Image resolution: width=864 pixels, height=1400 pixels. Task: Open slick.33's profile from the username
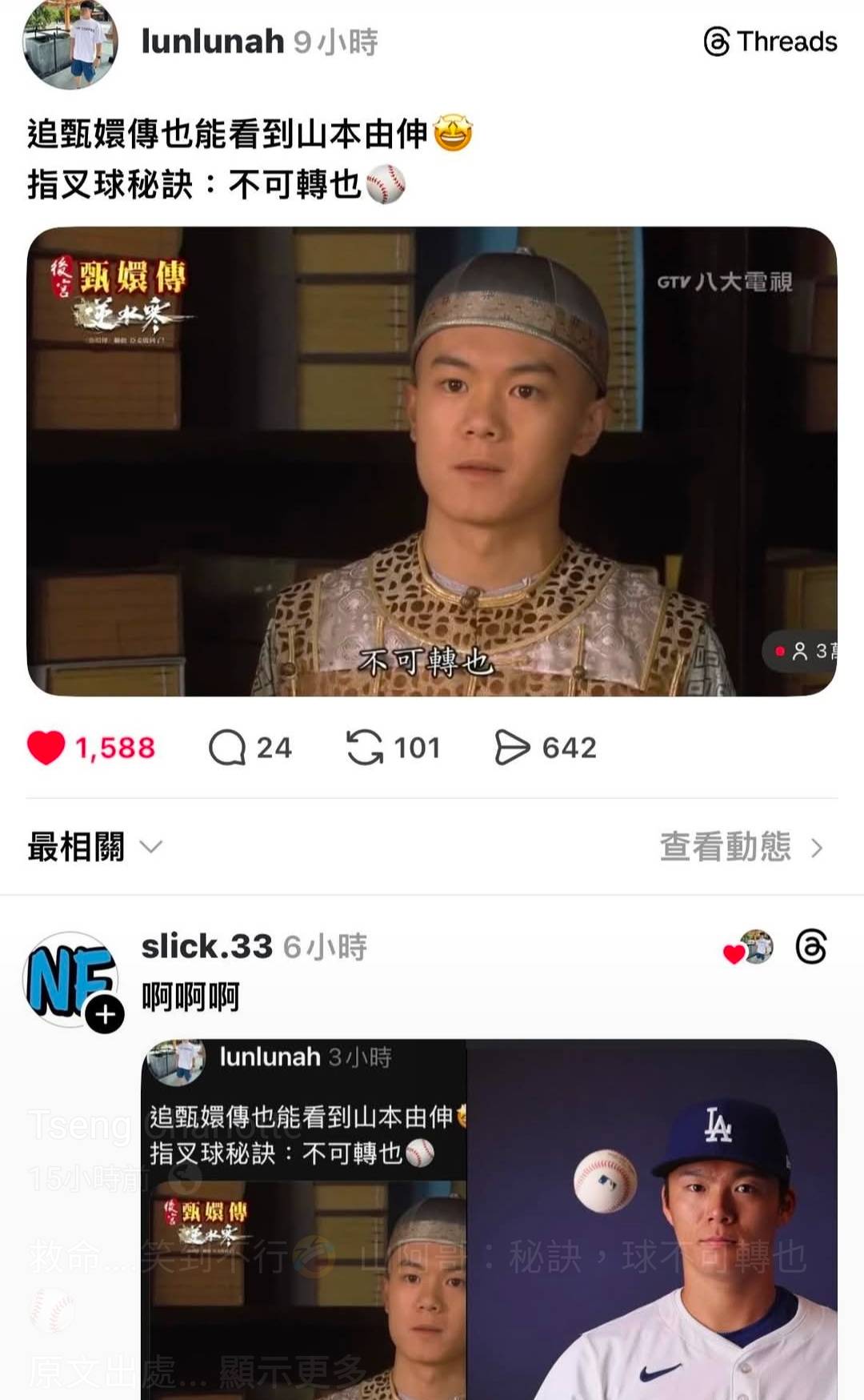click(x=206, y=947)
